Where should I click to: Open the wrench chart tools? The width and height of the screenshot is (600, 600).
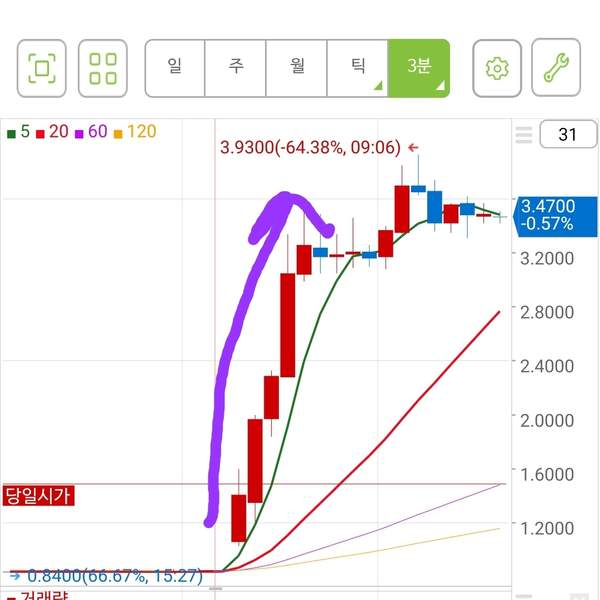(x=556, y=68)
